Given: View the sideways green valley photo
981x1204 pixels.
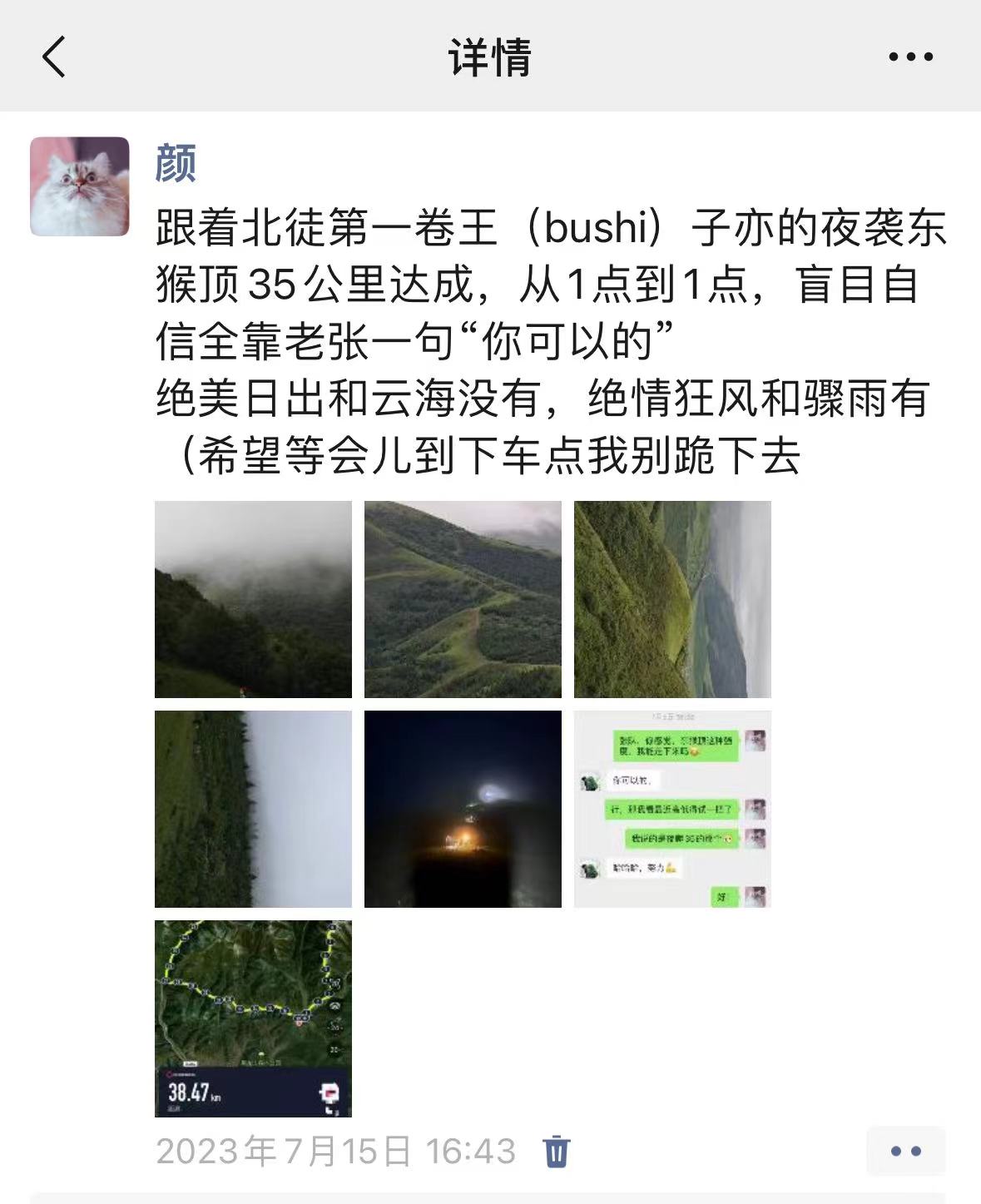Looking at the screenshot, I should [x=672, y=599].
